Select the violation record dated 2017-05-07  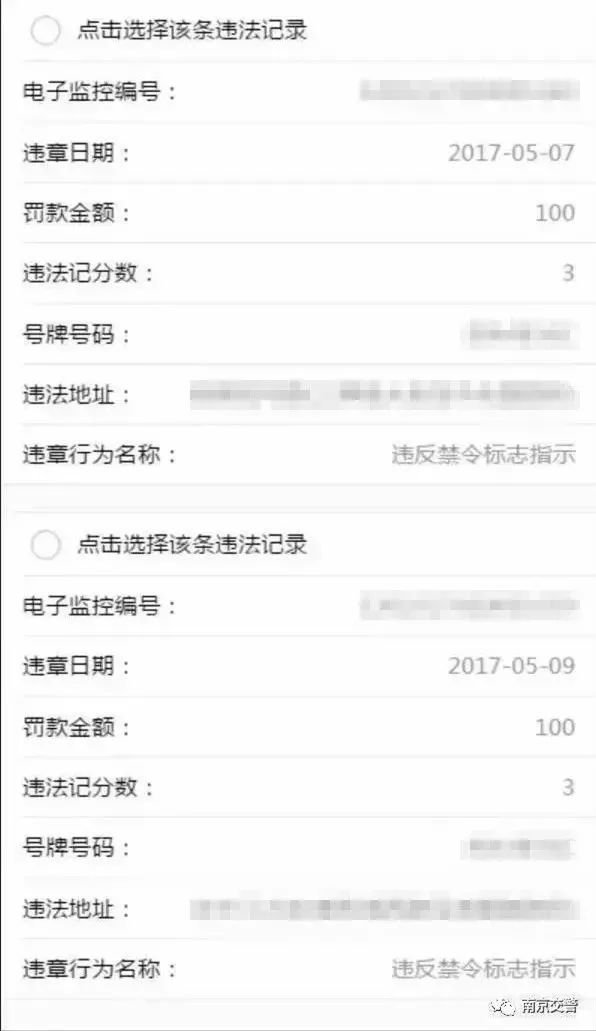click(x=45, y=31)
